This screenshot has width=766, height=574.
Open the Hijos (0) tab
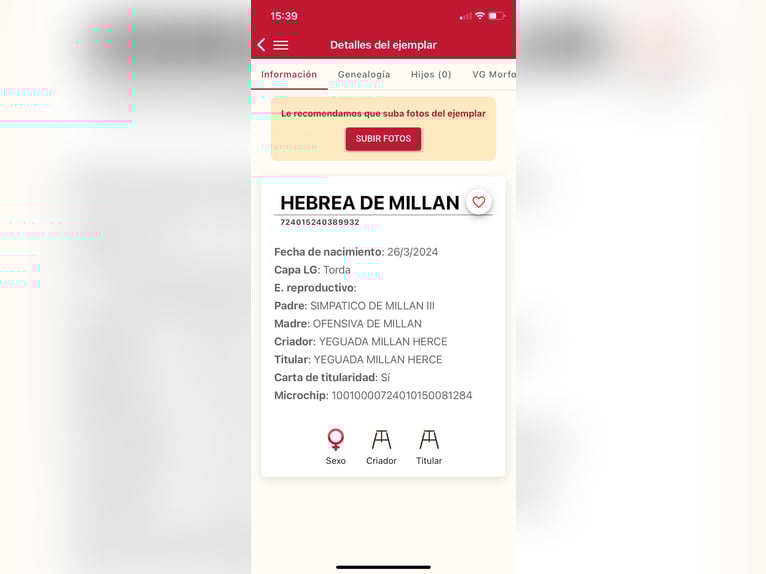pyautogui.click(x=431, y=75)
